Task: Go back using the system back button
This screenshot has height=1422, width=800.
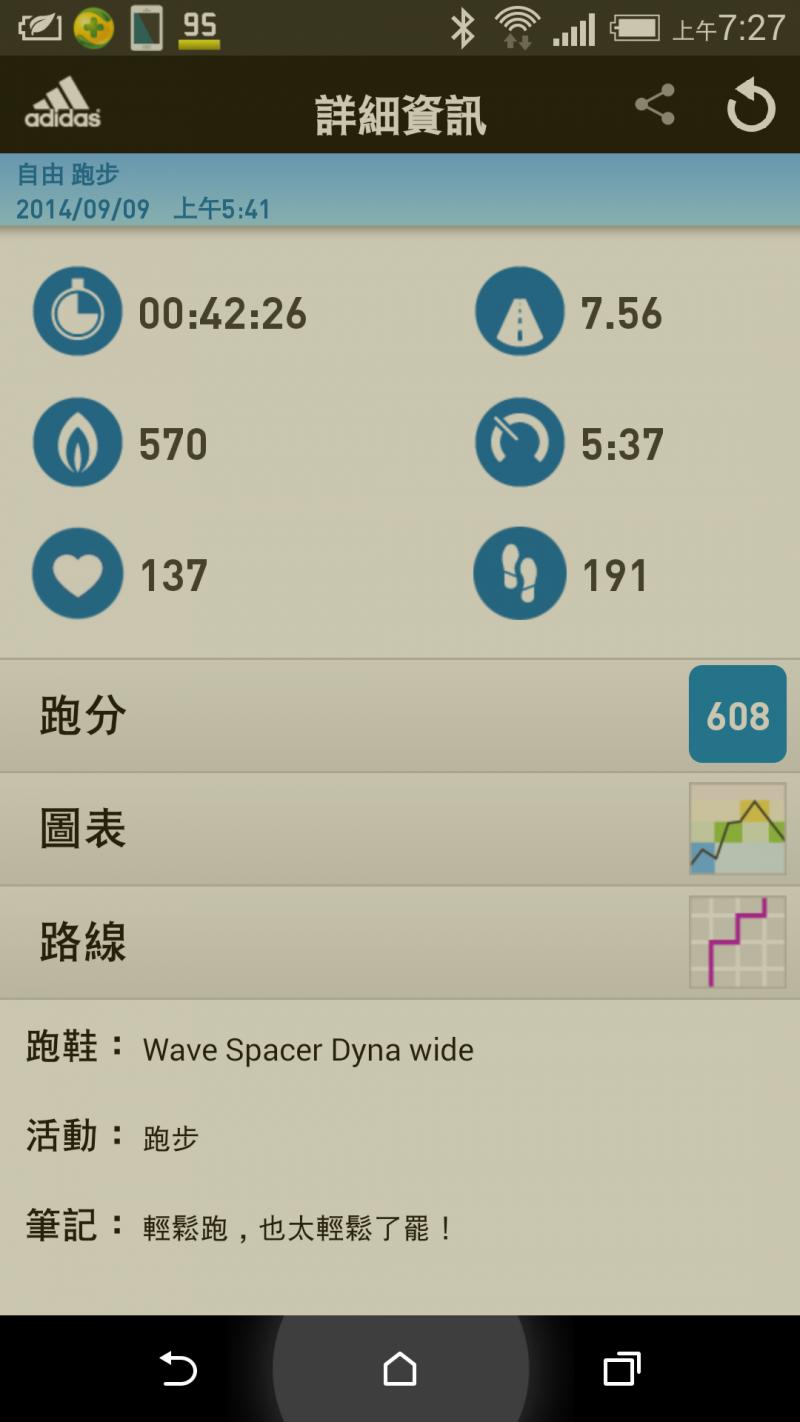Action: [x=178, y=1368]
